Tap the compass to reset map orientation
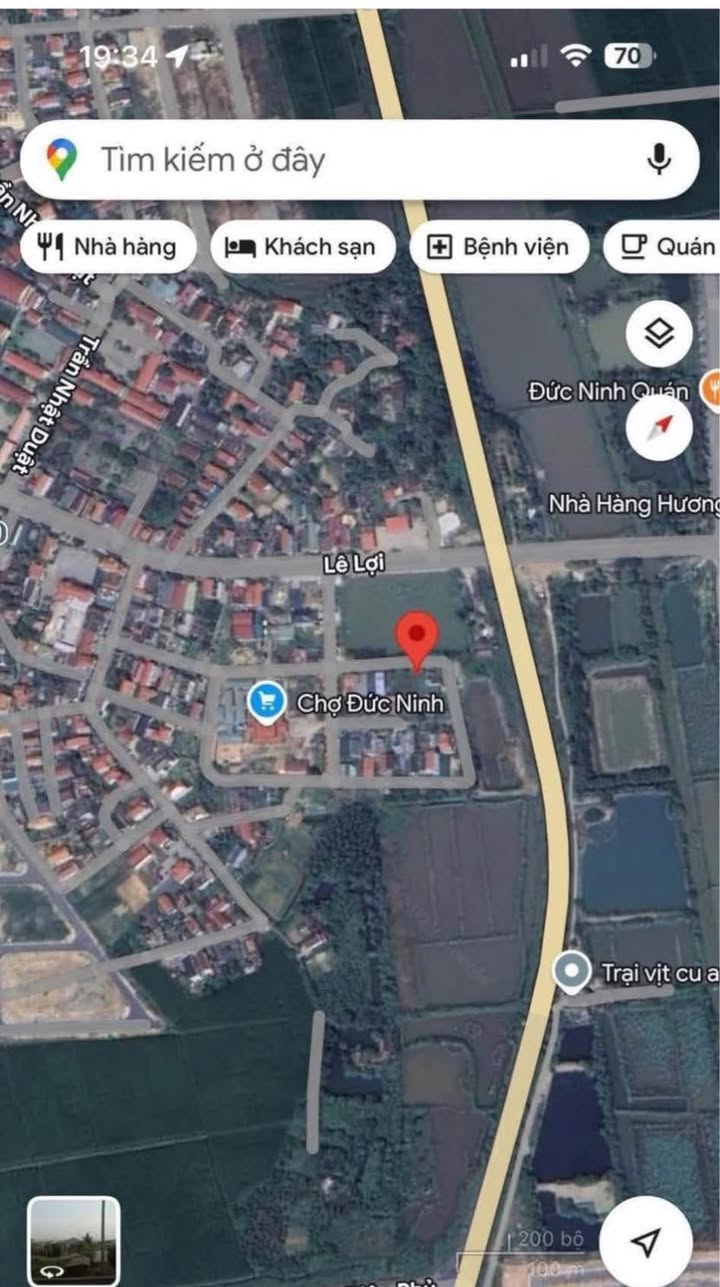Viewport: 720px width, 1287px height. [659, 428]
